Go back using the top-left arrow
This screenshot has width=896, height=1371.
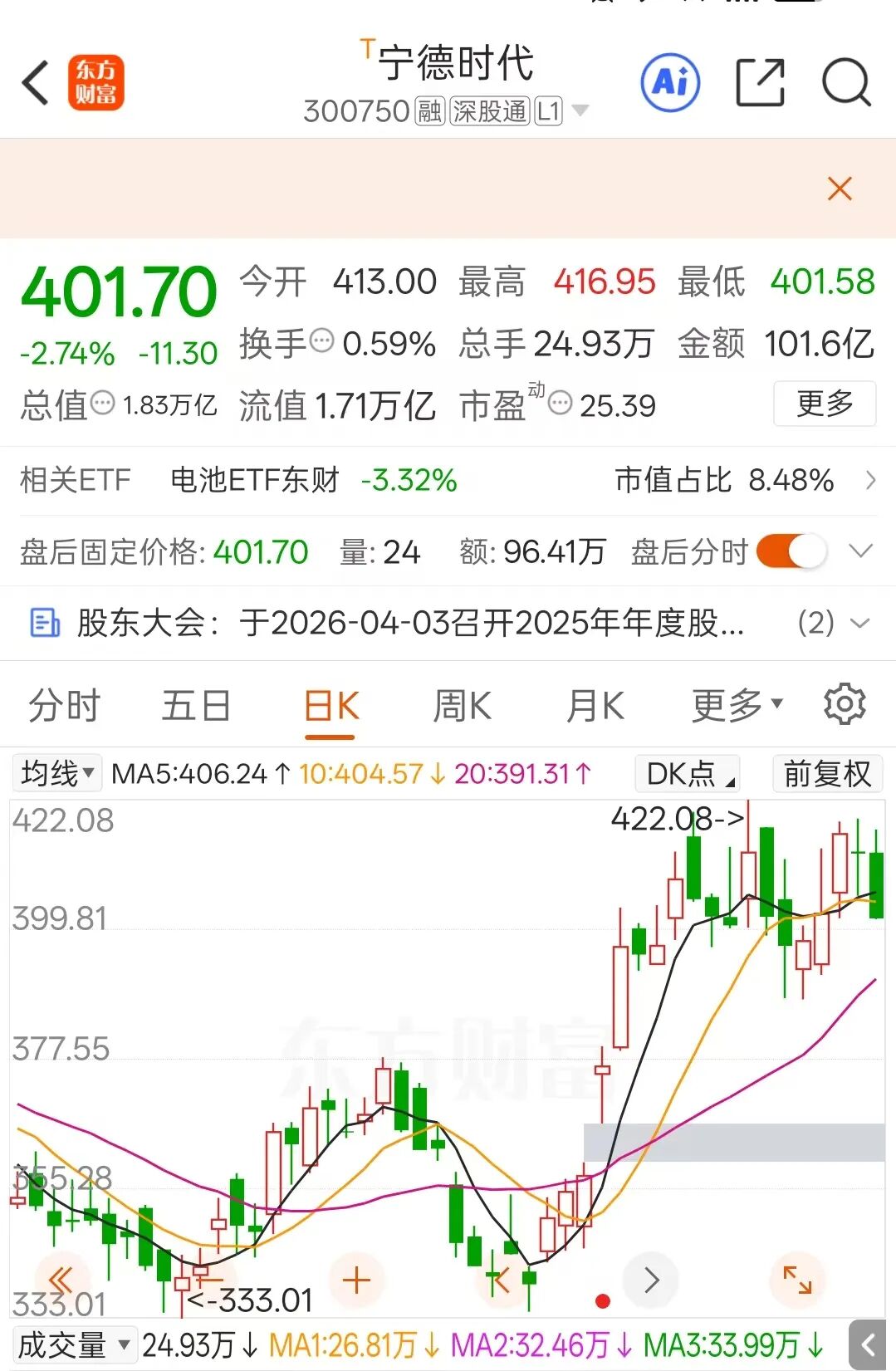click(x=36, y=83)
